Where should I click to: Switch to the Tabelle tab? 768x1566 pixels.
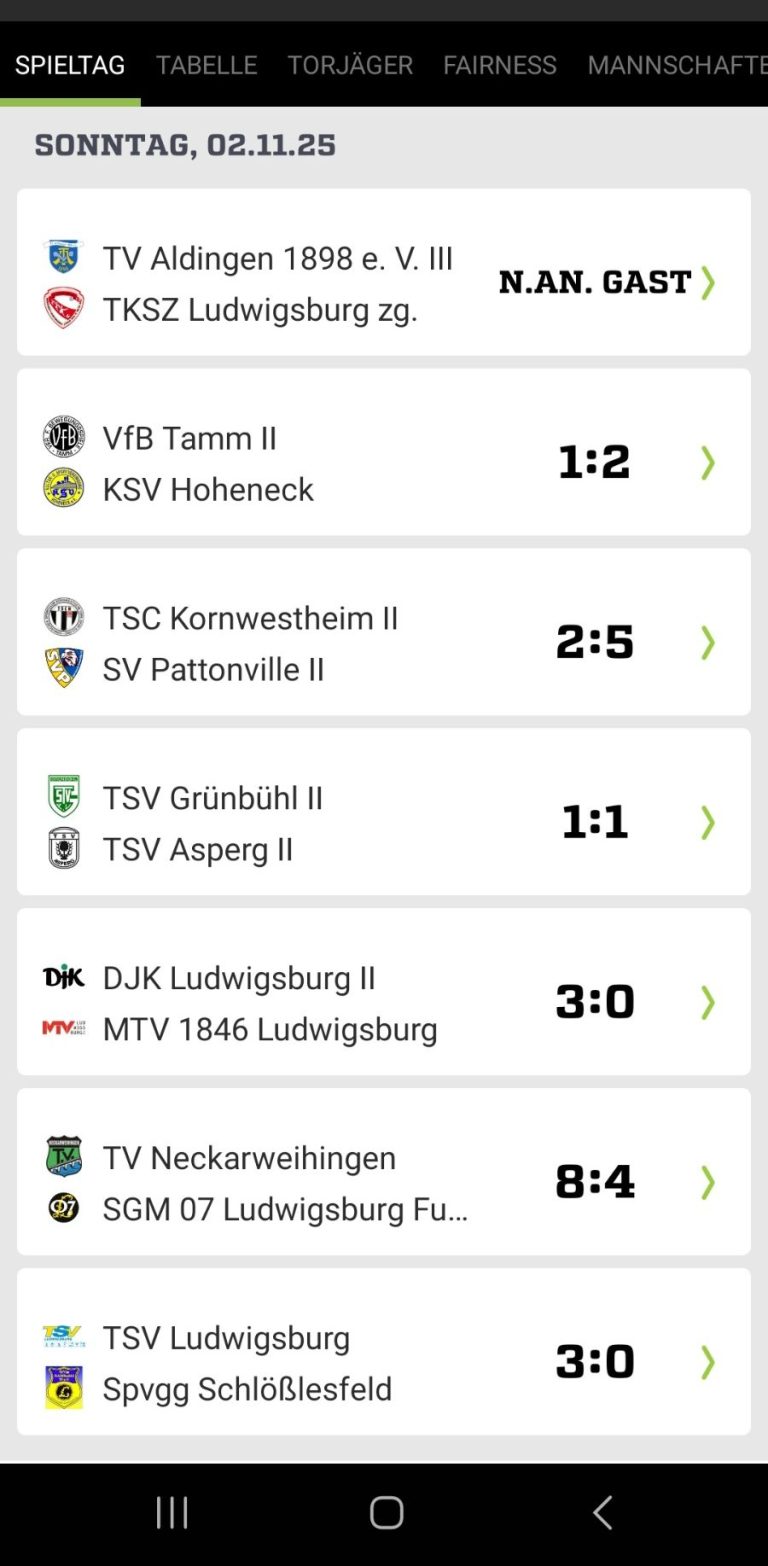click(x=206, y=65)
